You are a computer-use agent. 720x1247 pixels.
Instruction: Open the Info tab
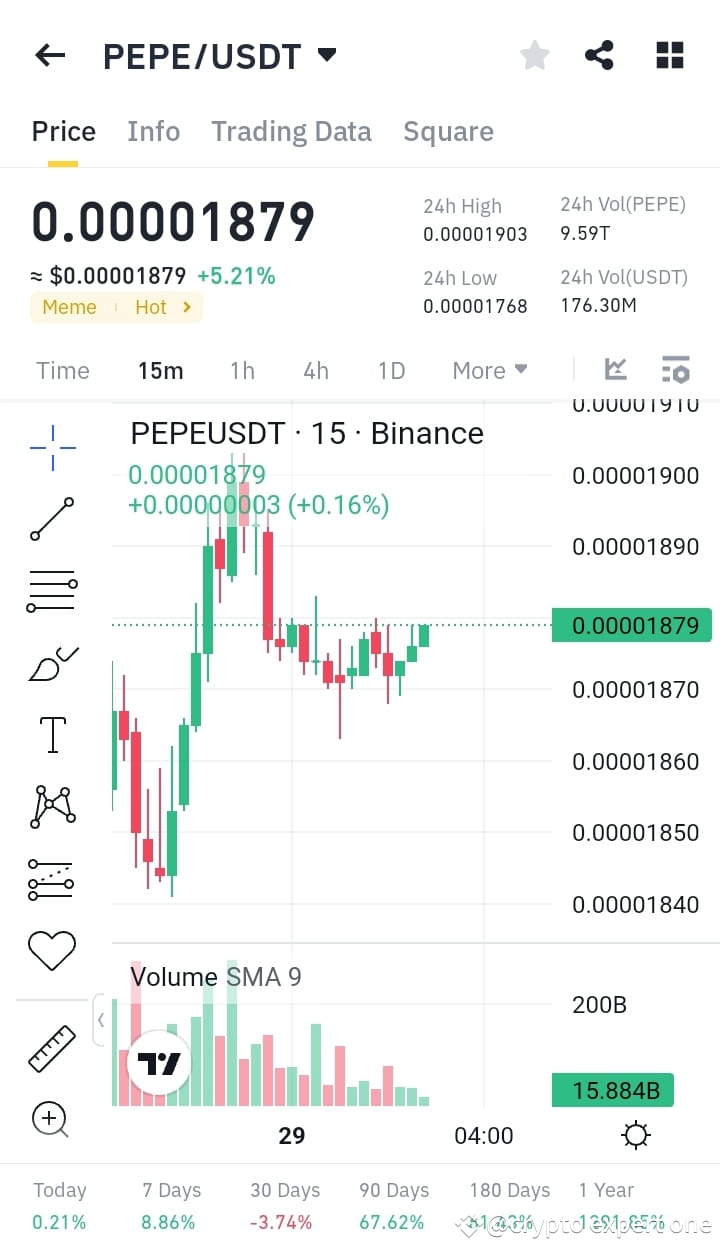(x=153, y=131)
